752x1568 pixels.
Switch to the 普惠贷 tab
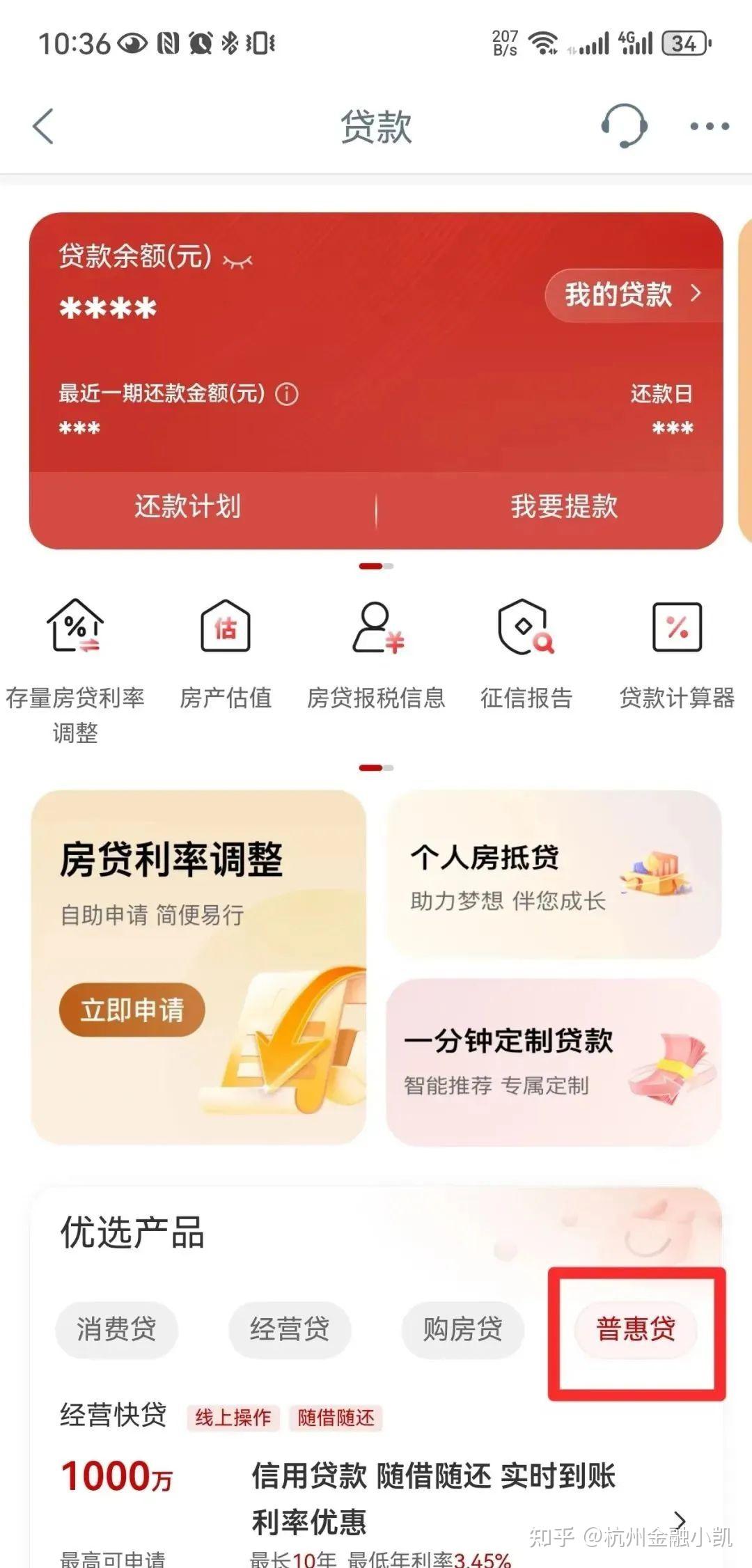point(634,1328)
